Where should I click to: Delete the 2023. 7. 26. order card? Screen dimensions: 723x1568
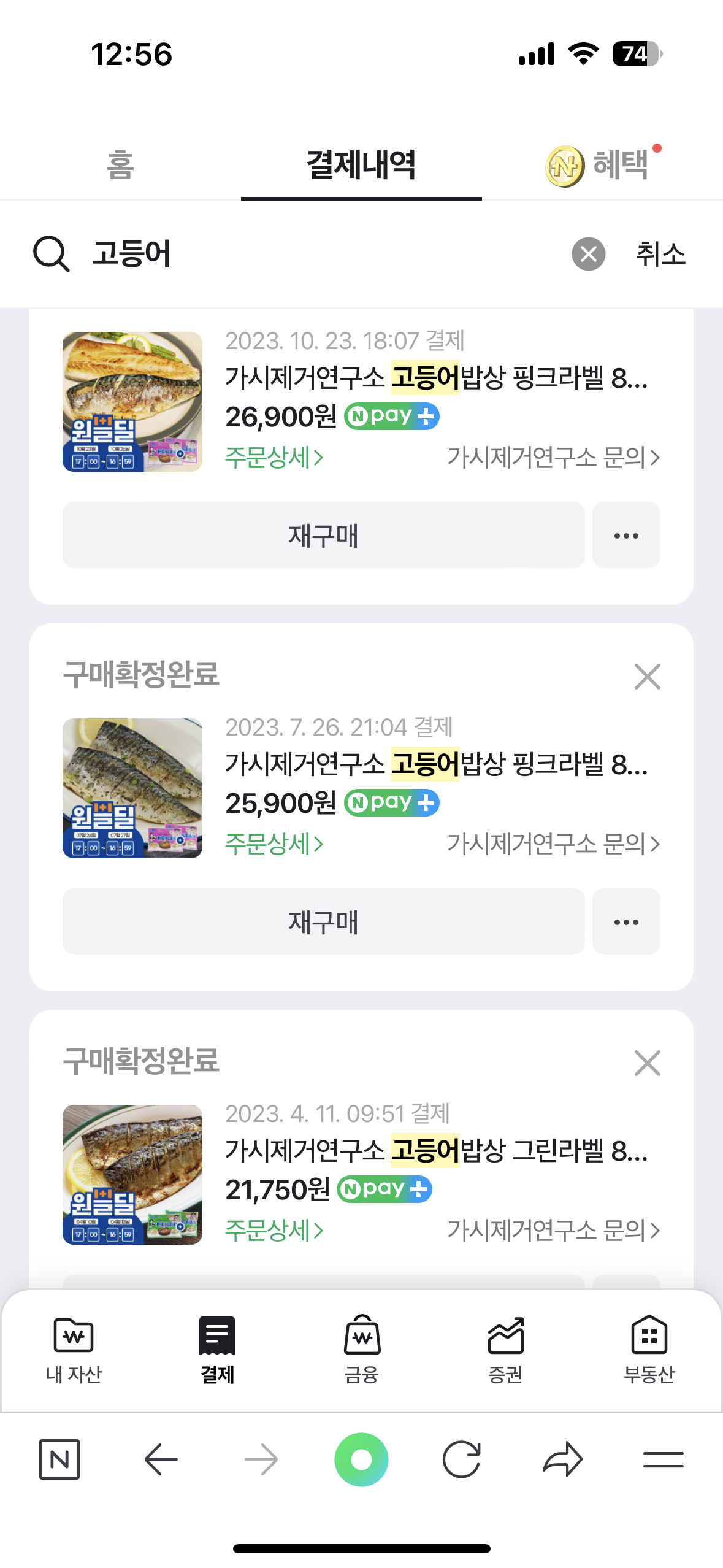647,677
